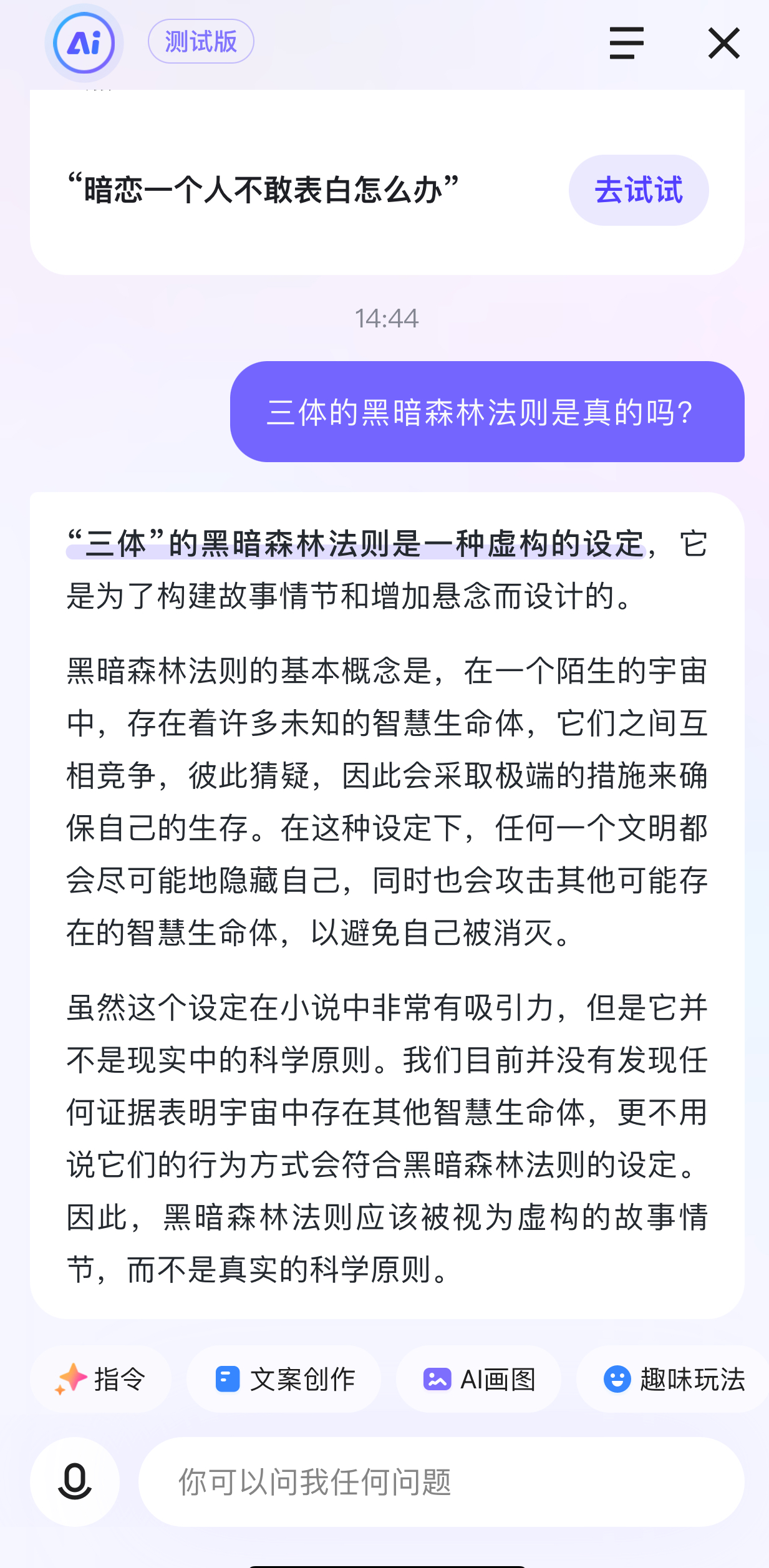This screenshot has width=769, height=1568.
Task: Start voice input with the microphone
Action: pos(75,1482)
